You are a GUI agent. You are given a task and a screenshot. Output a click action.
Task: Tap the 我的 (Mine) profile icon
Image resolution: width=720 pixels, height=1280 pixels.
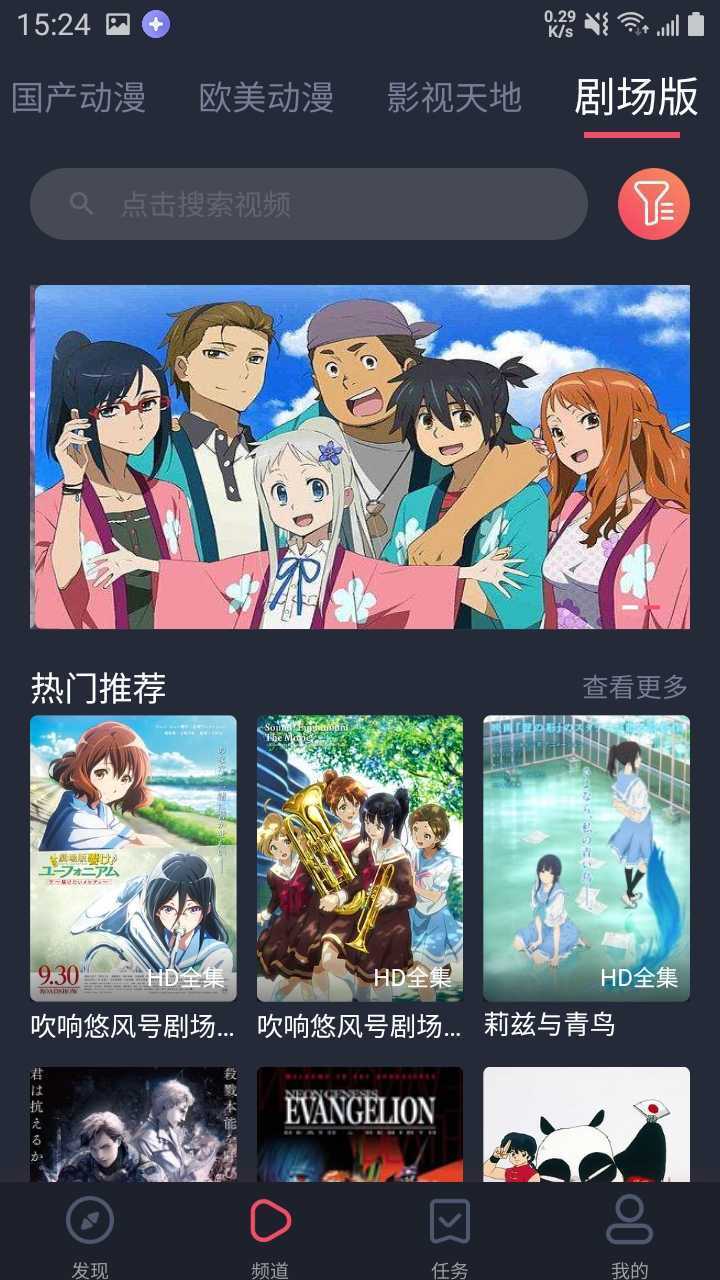[629, 1220]
